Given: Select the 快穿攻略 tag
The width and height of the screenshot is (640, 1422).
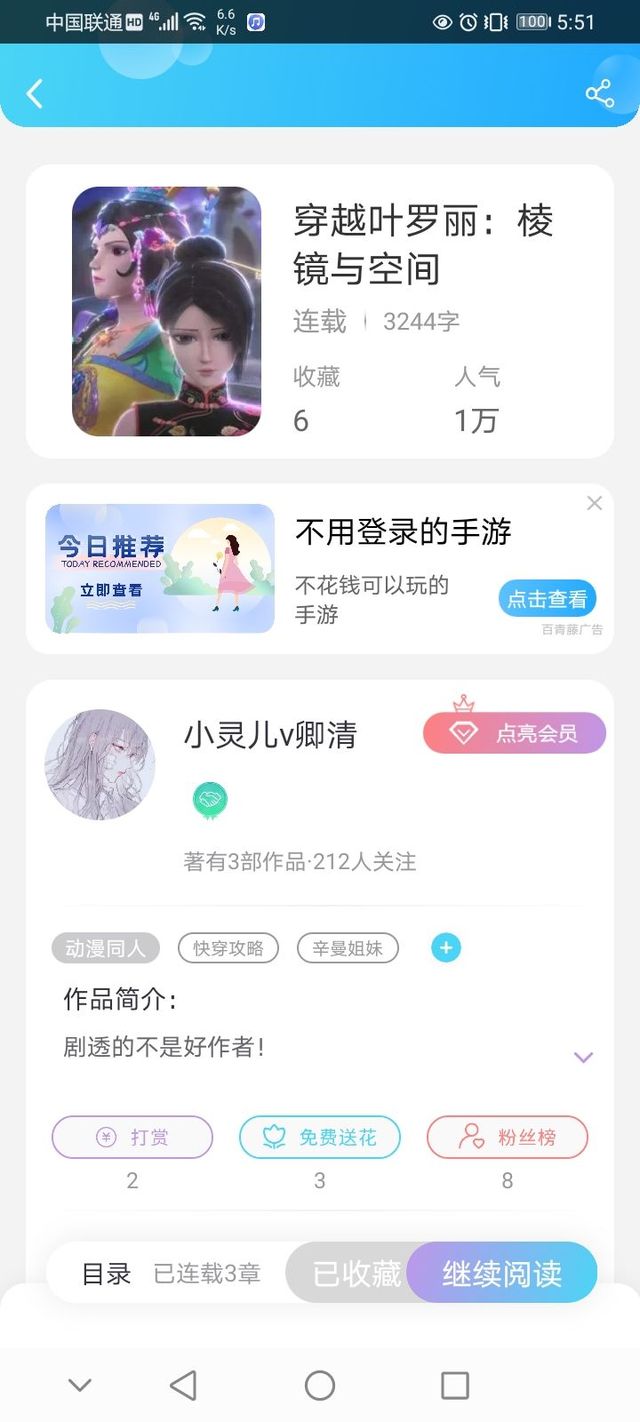Looking at the screenshot, I should pos(228,948).
